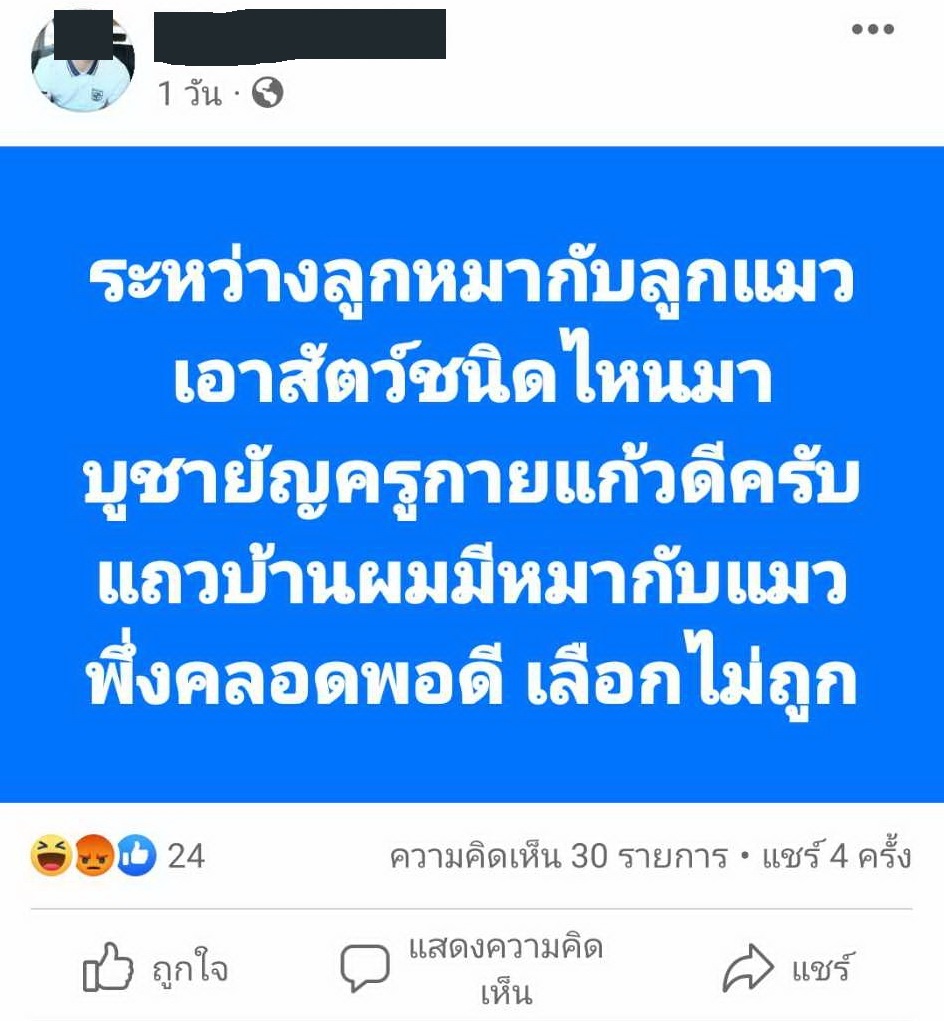View who shared 4 times
The width and height of the screenshot is (944, 1021).
[836, 857]
